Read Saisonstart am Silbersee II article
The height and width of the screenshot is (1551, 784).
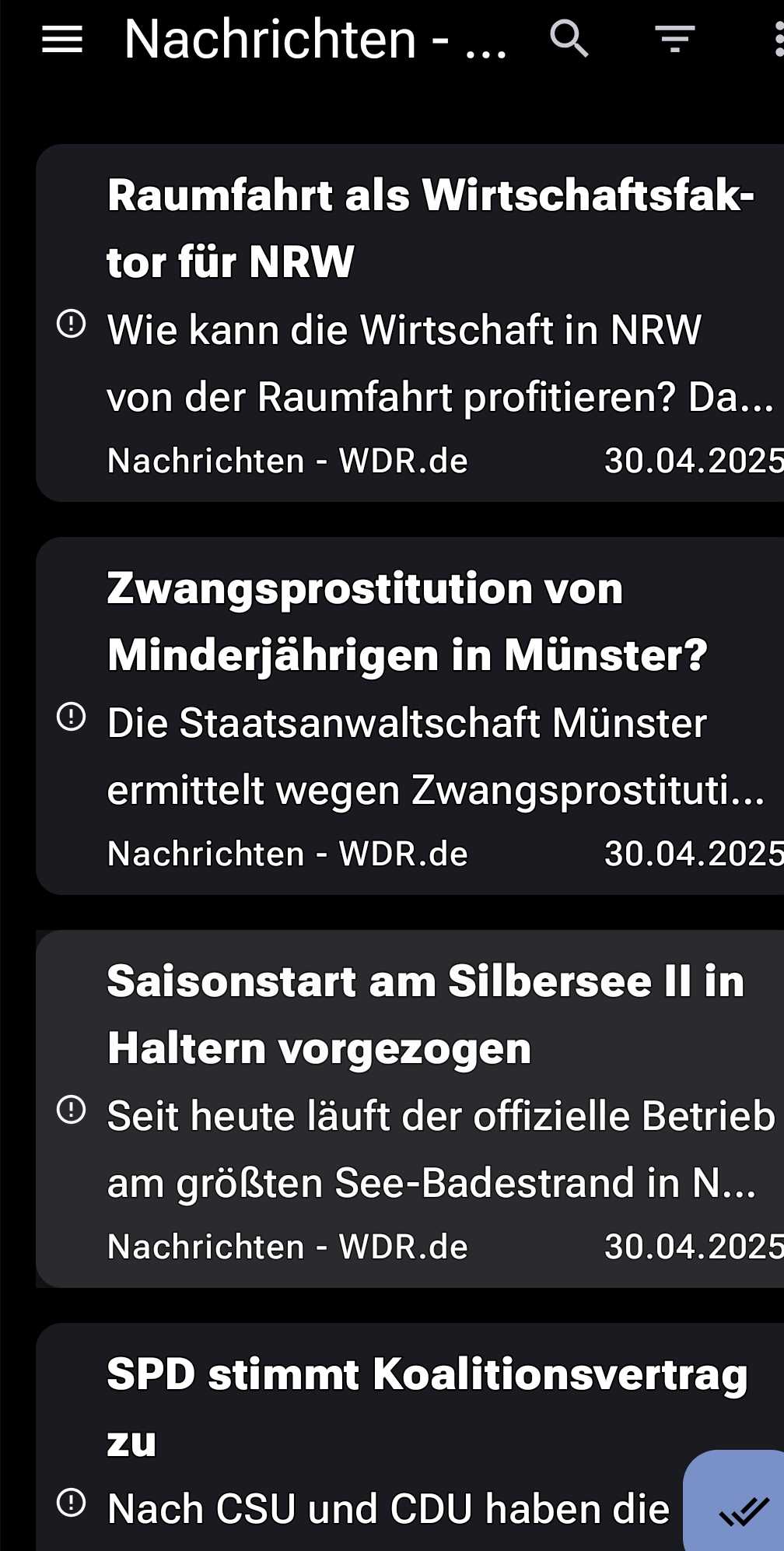click(x=410, y=1109)
